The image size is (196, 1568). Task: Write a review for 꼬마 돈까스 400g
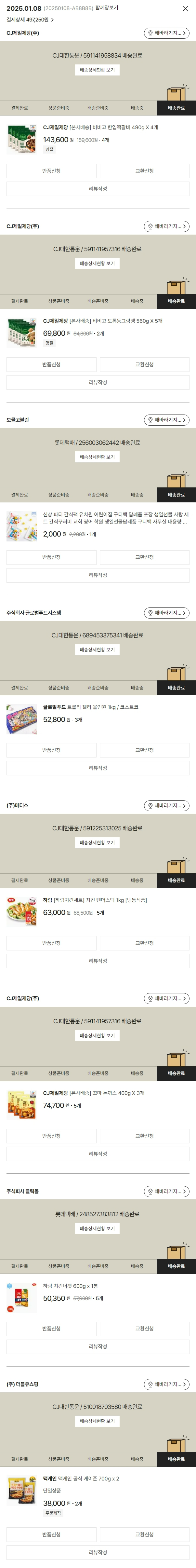click(98, 1153)
